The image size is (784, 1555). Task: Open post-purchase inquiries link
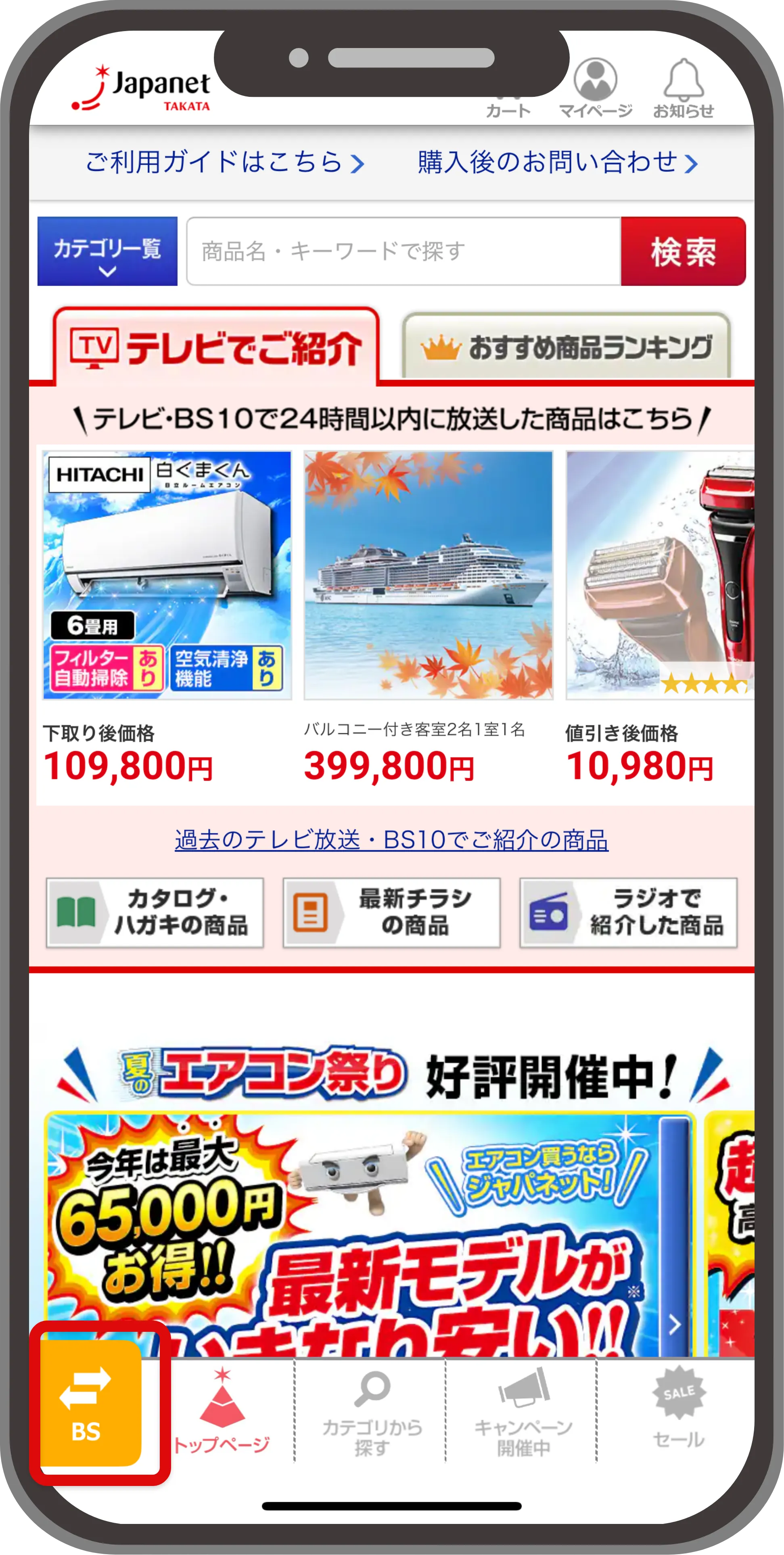pyautogui.click(x=557, y=162)
